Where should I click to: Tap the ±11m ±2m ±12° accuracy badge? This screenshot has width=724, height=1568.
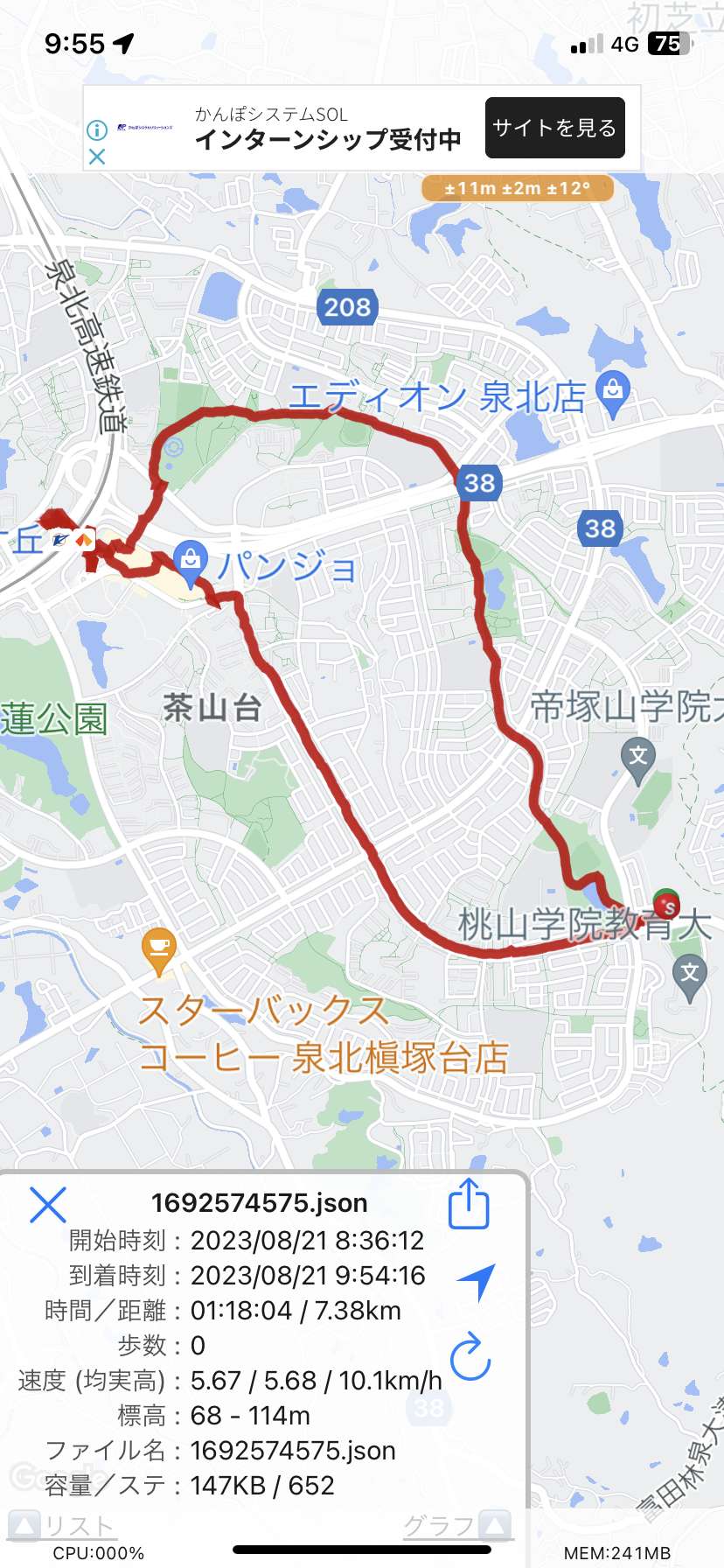[x=518, y=188]
